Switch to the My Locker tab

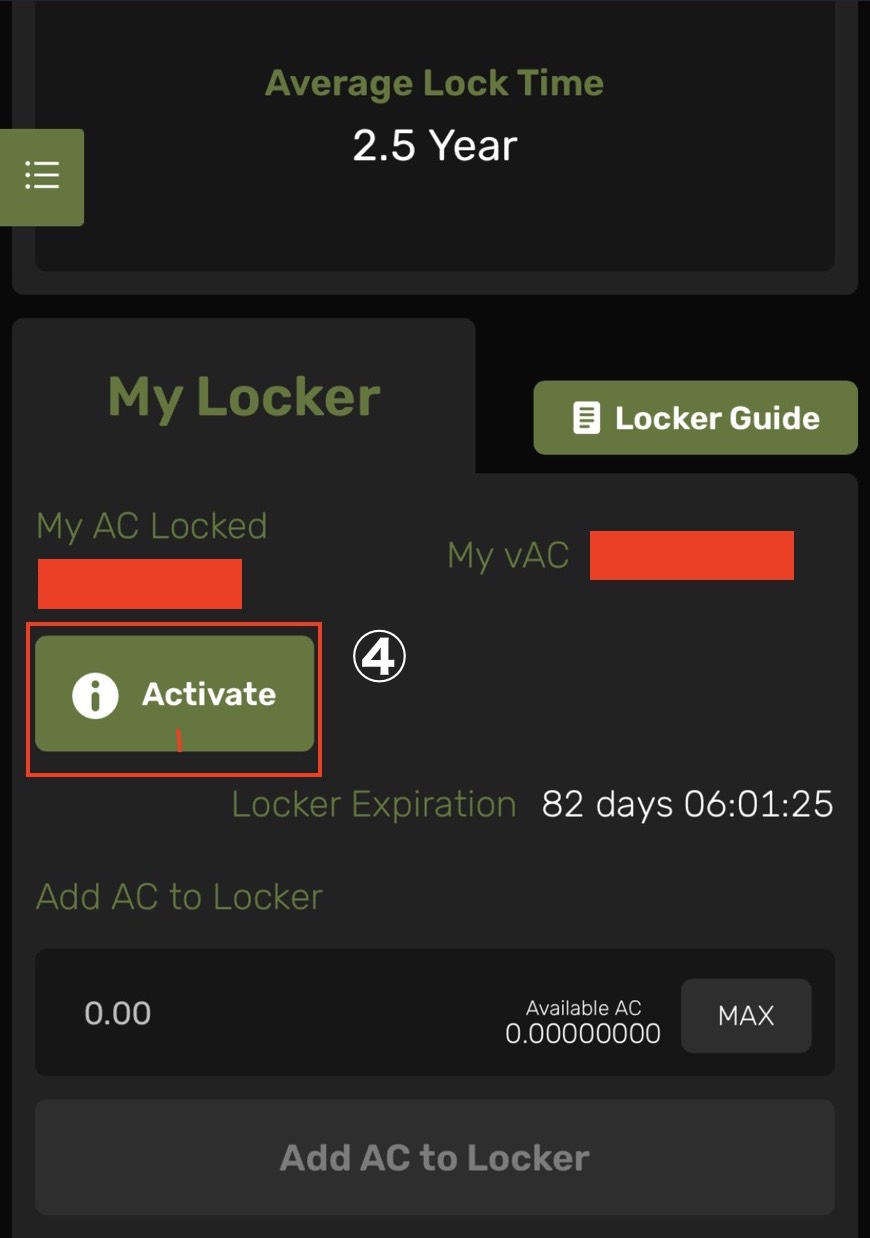(243, 397)
